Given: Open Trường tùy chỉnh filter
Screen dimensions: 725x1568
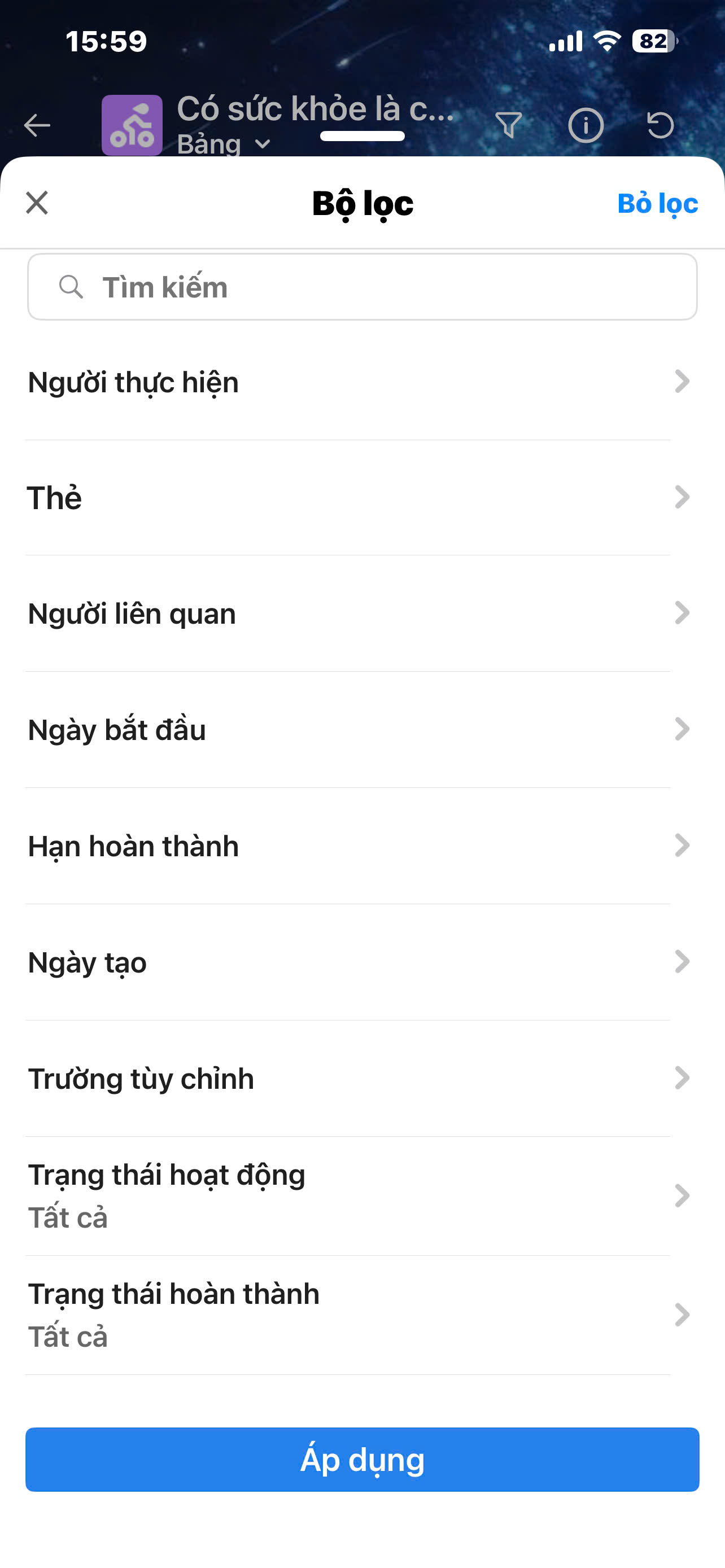Looking at the screenshot, I should click(359, 1079).
